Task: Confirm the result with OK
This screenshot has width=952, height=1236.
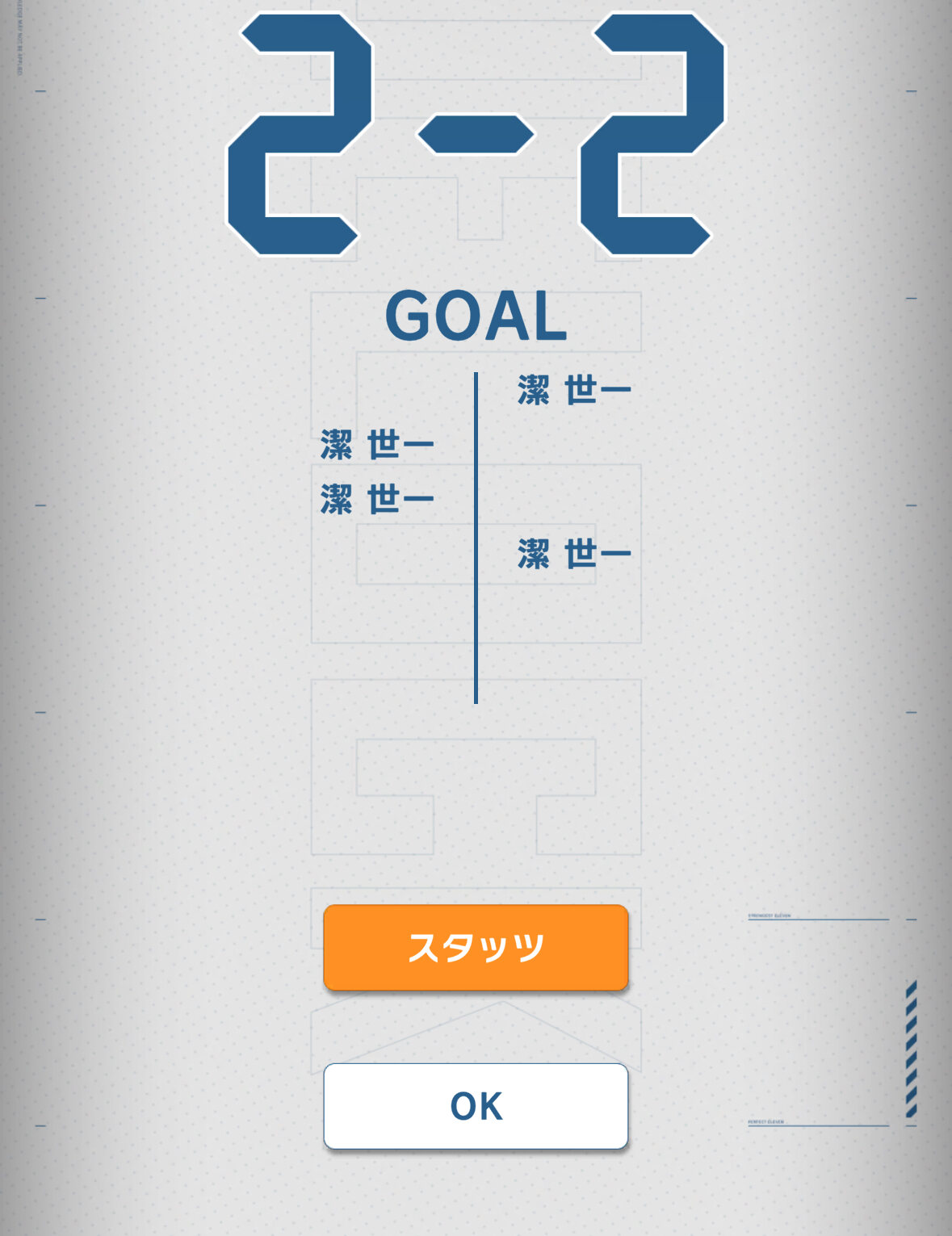Action: 476,1106
